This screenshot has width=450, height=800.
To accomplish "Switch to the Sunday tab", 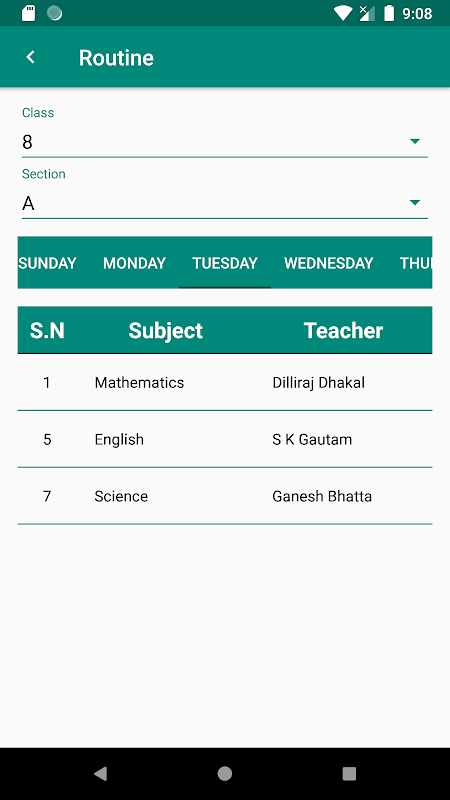I will click(48, 263).
